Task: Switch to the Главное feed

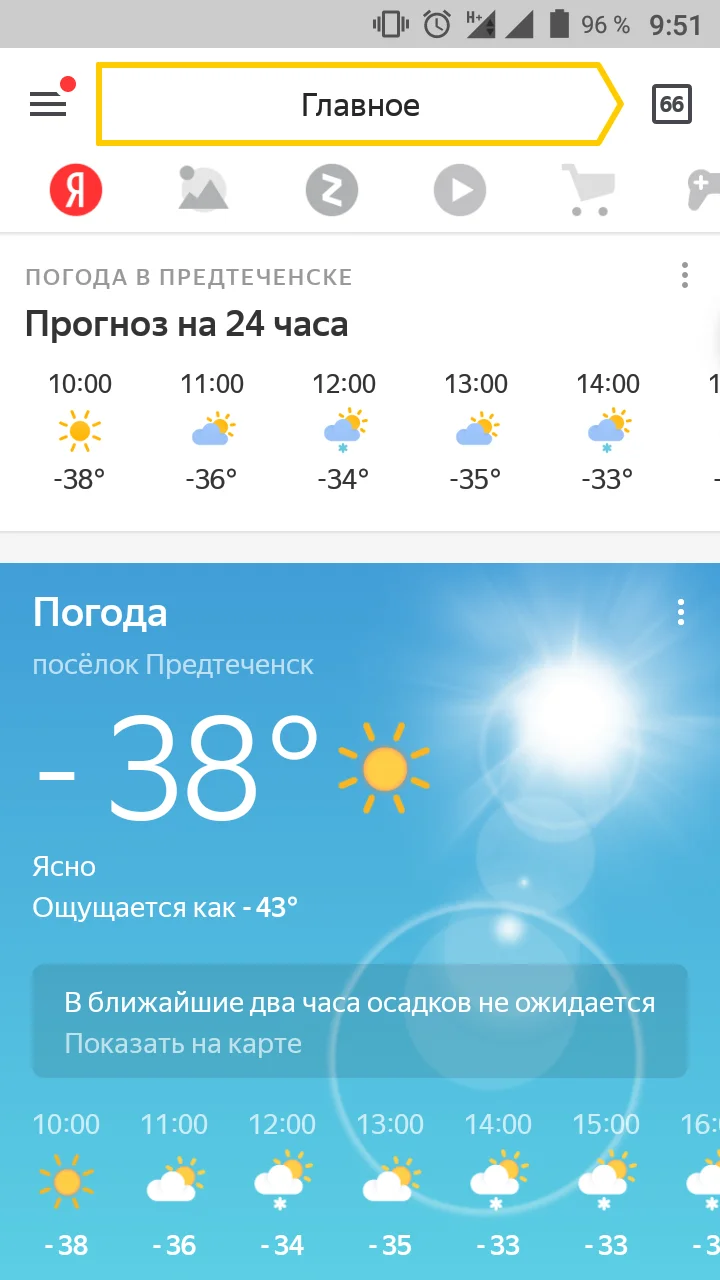Action: (360, 104)
